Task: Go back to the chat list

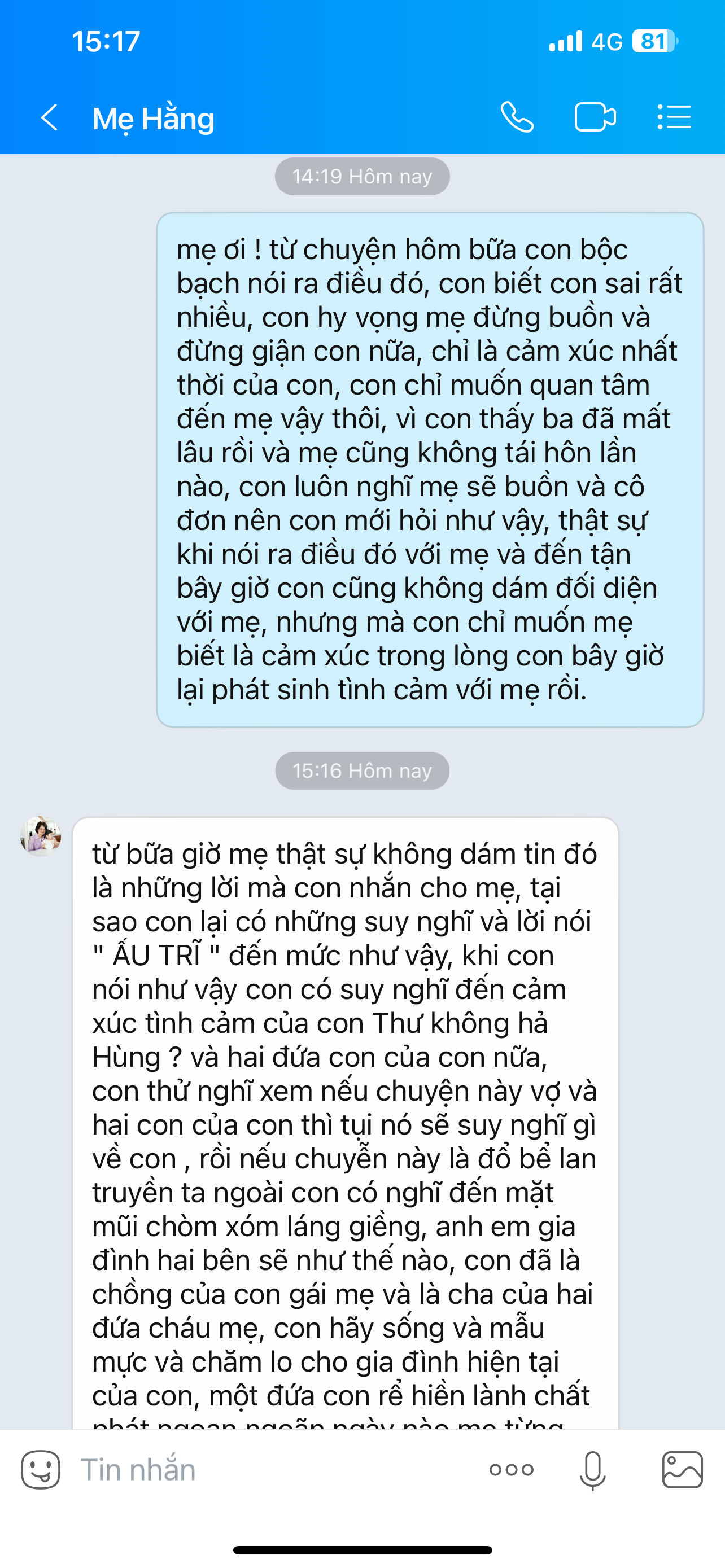Action: tap(49, 117)
